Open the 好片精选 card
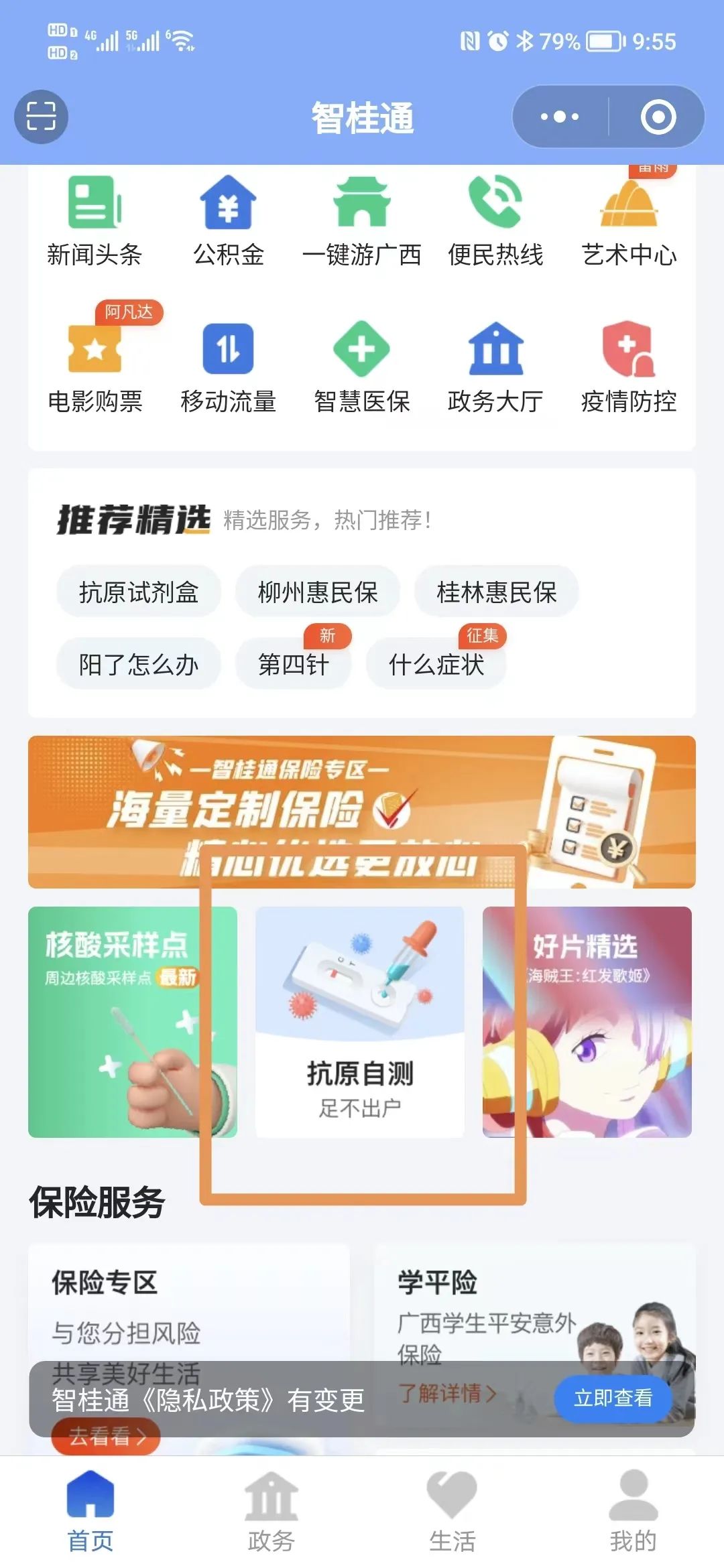This screenshot has height=1568, width=724. (587, 1021)
